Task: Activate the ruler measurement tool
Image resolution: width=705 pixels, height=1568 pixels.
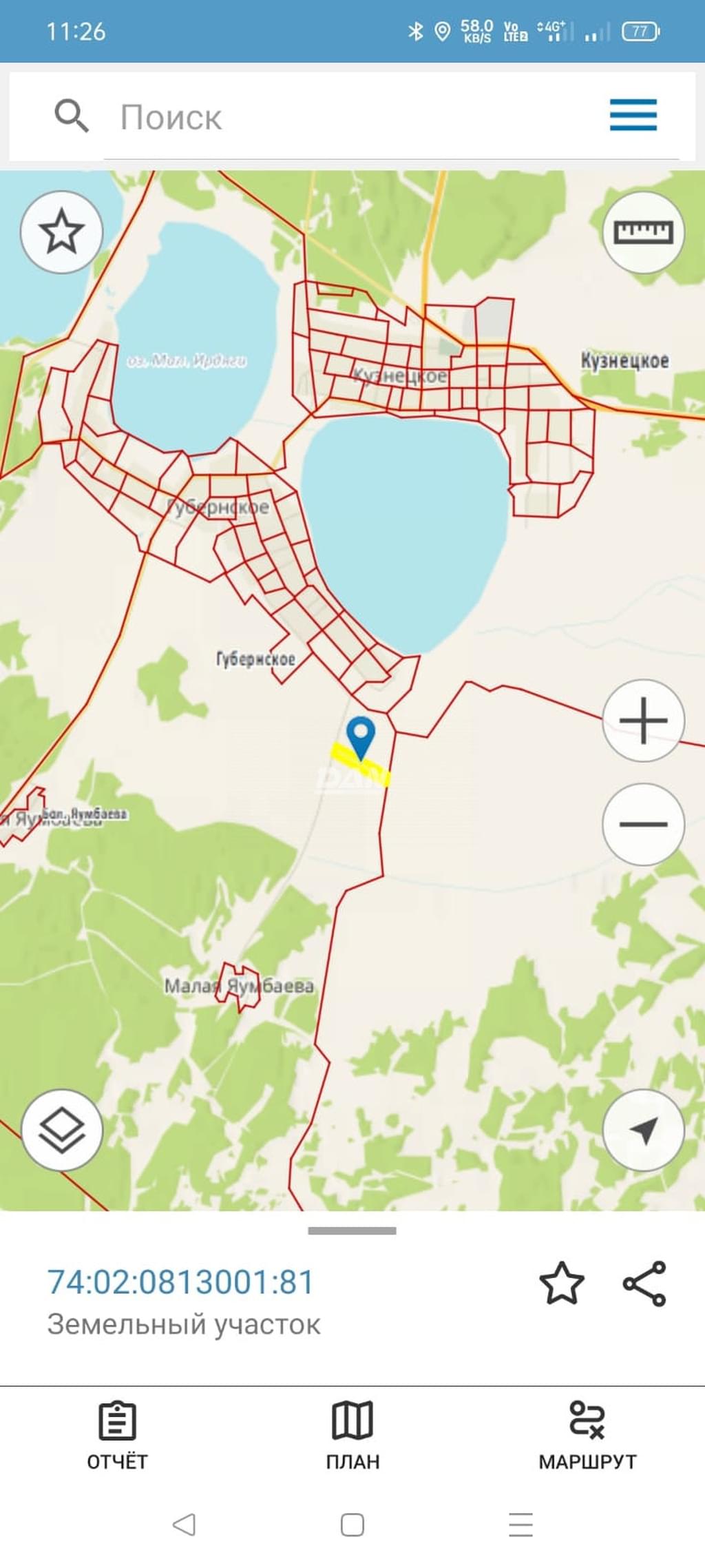Action: [x=643, y=232]
